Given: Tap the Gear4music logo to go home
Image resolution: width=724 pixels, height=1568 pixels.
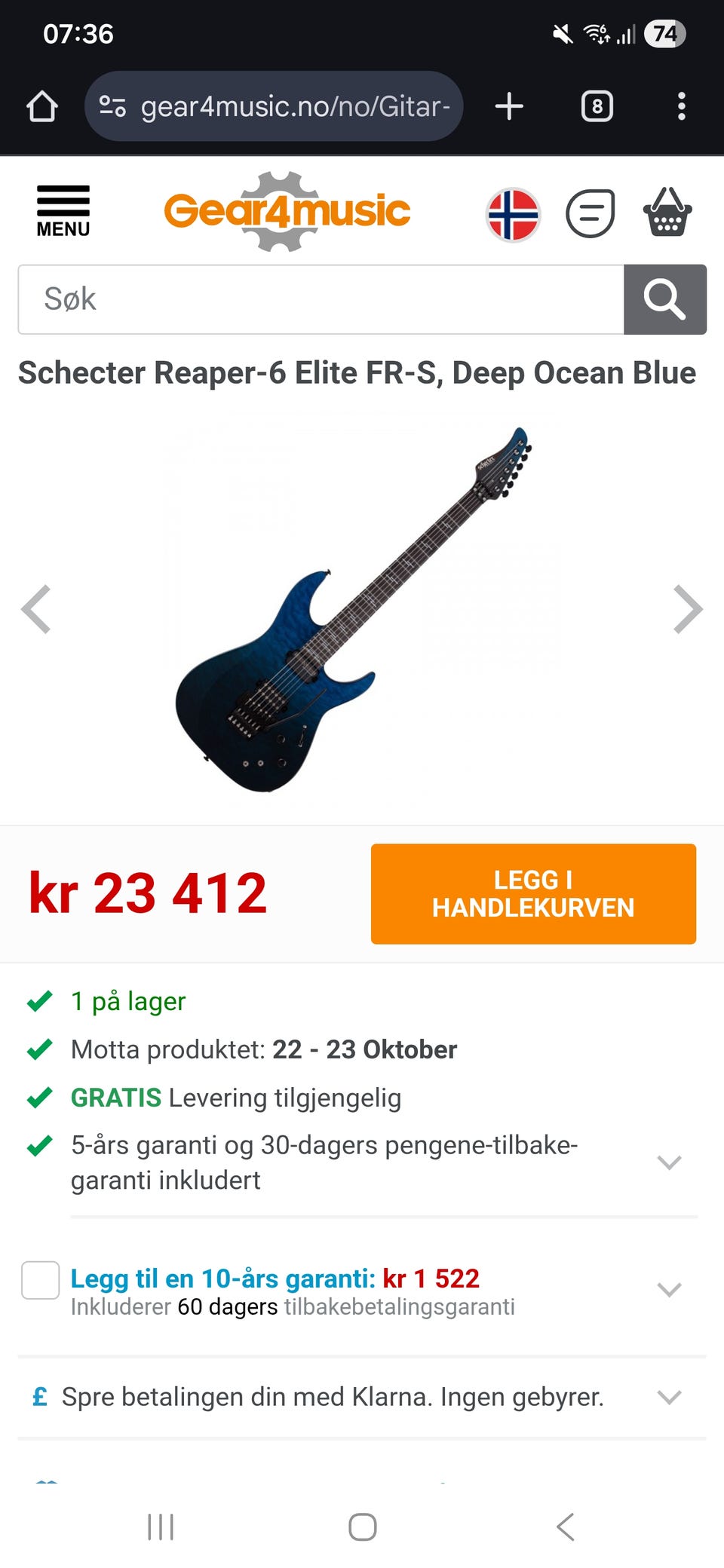Looking at the screenshot, I should coord(287,211).
